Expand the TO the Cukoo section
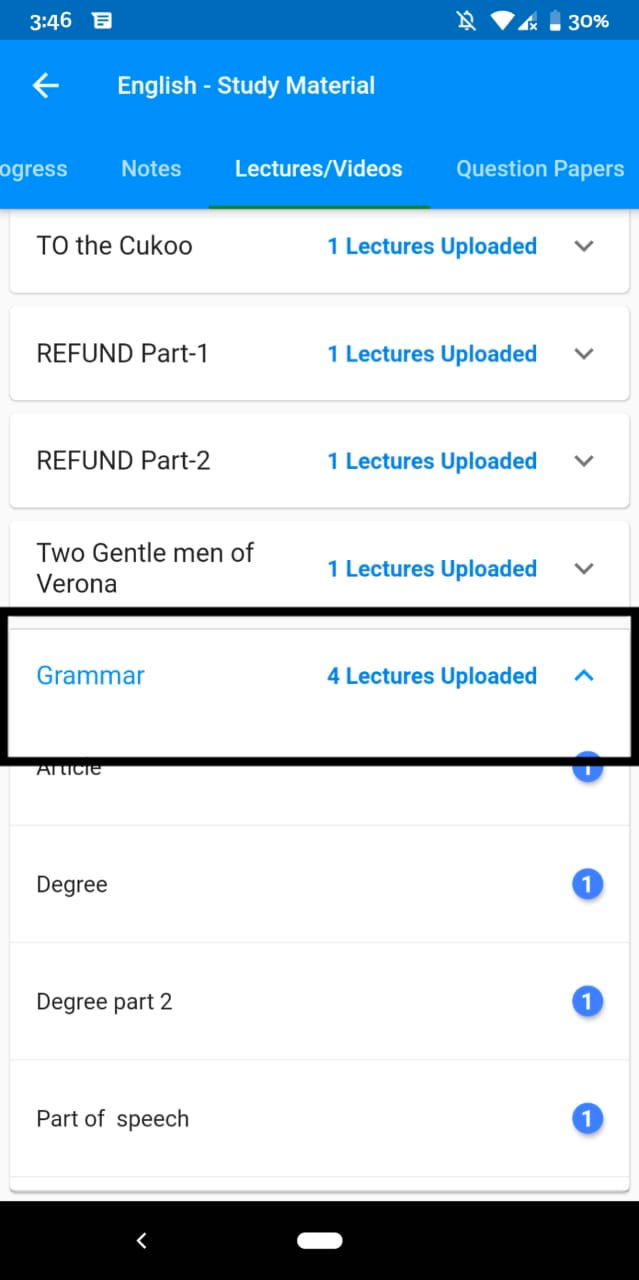Viewport: 639px width, 1280px height. pos(584,246)
